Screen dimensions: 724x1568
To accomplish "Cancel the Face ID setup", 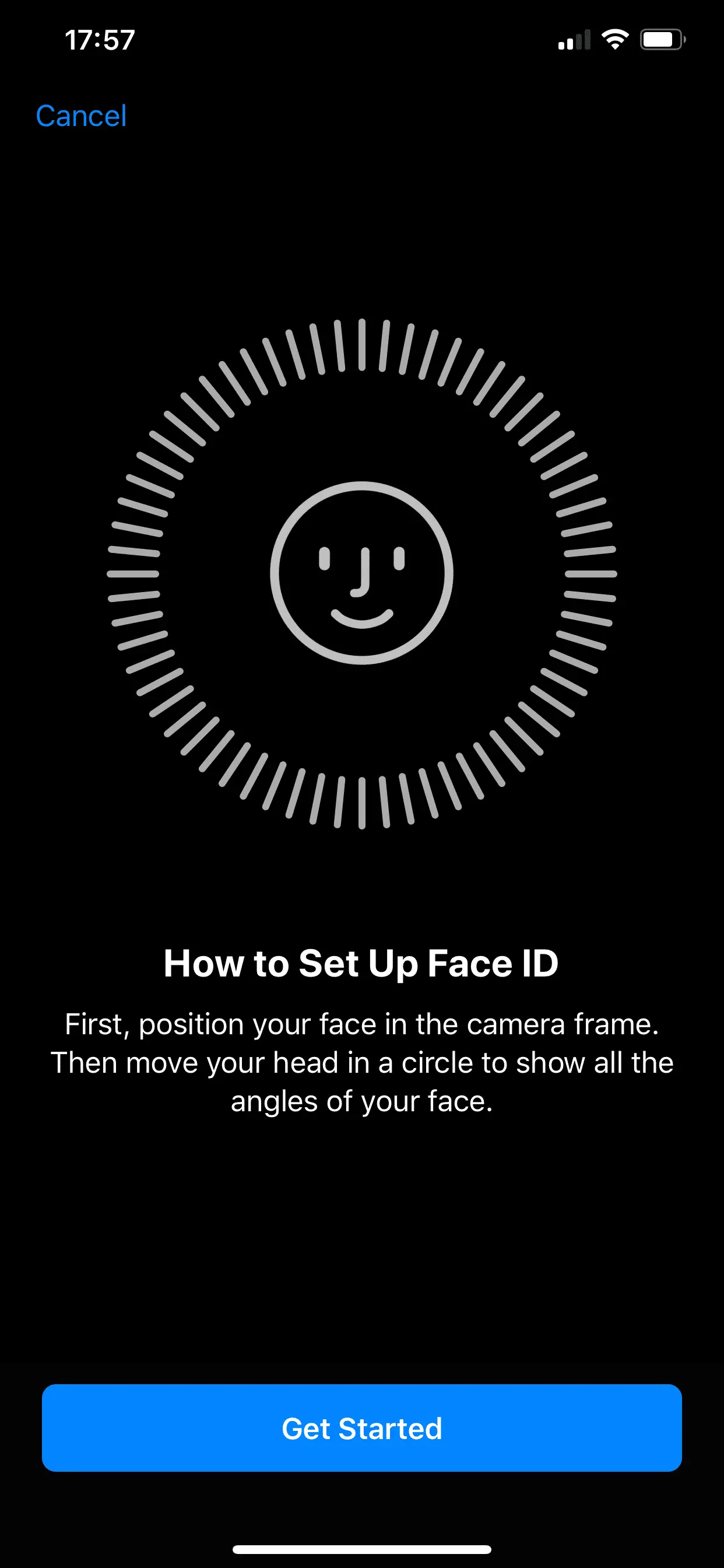I will click(81, 116).
